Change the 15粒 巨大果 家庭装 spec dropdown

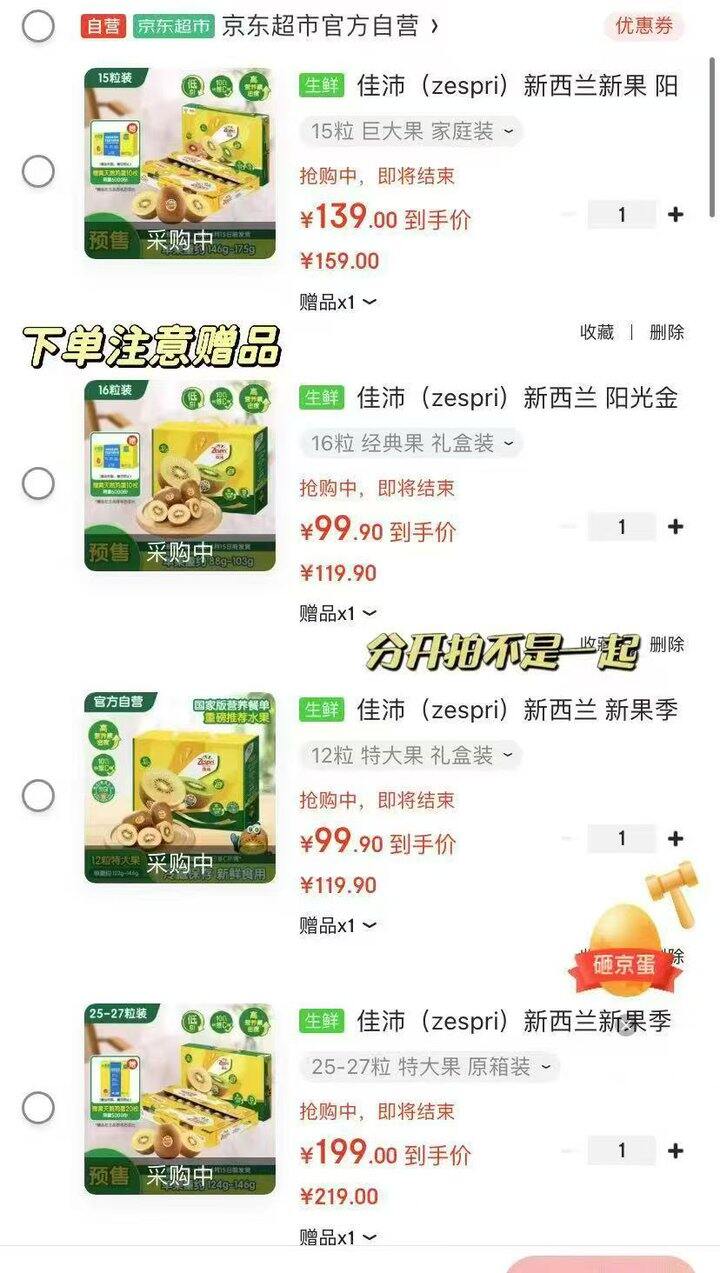tap(411, 131)
